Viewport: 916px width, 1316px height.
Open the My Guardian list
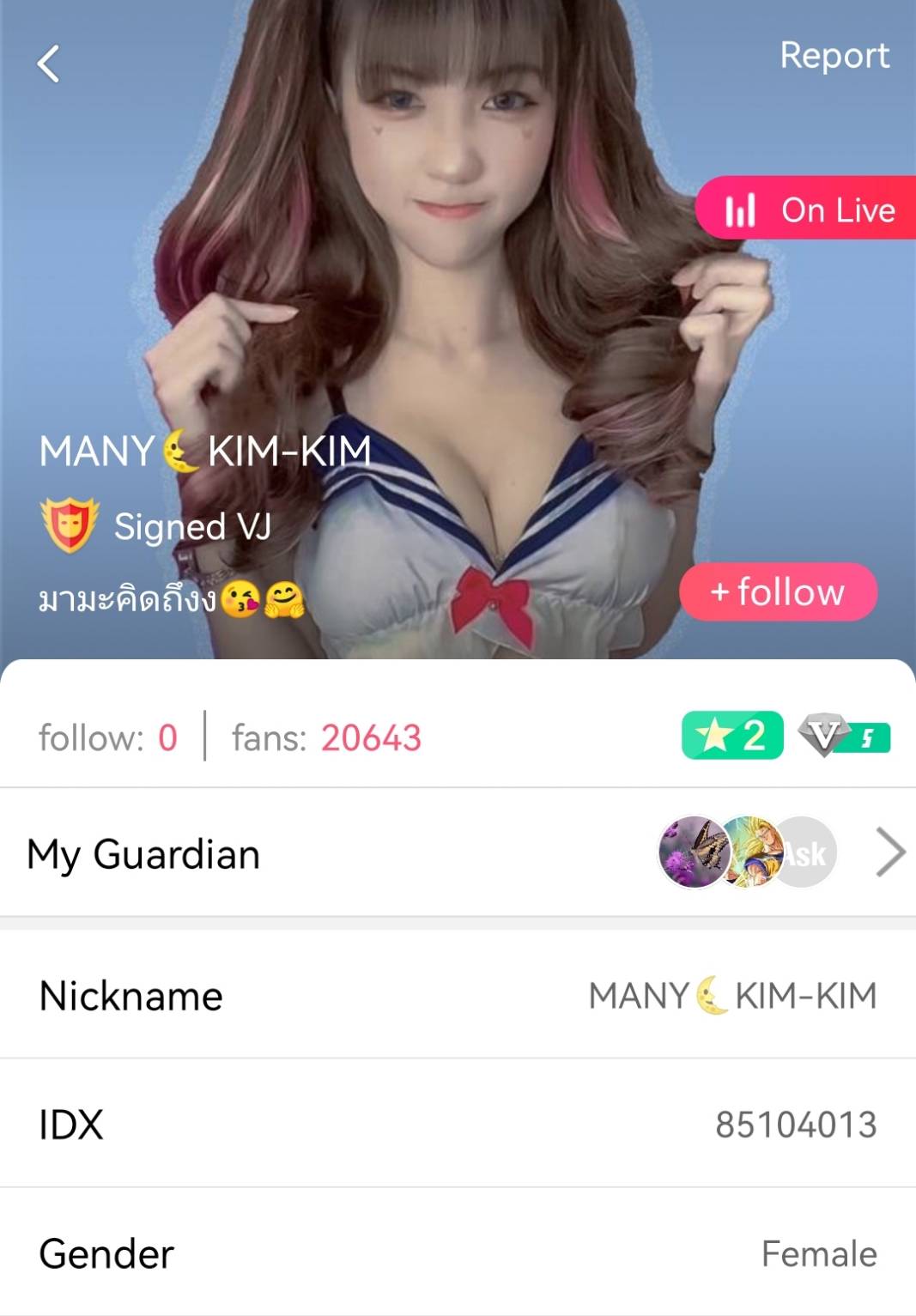889,852
